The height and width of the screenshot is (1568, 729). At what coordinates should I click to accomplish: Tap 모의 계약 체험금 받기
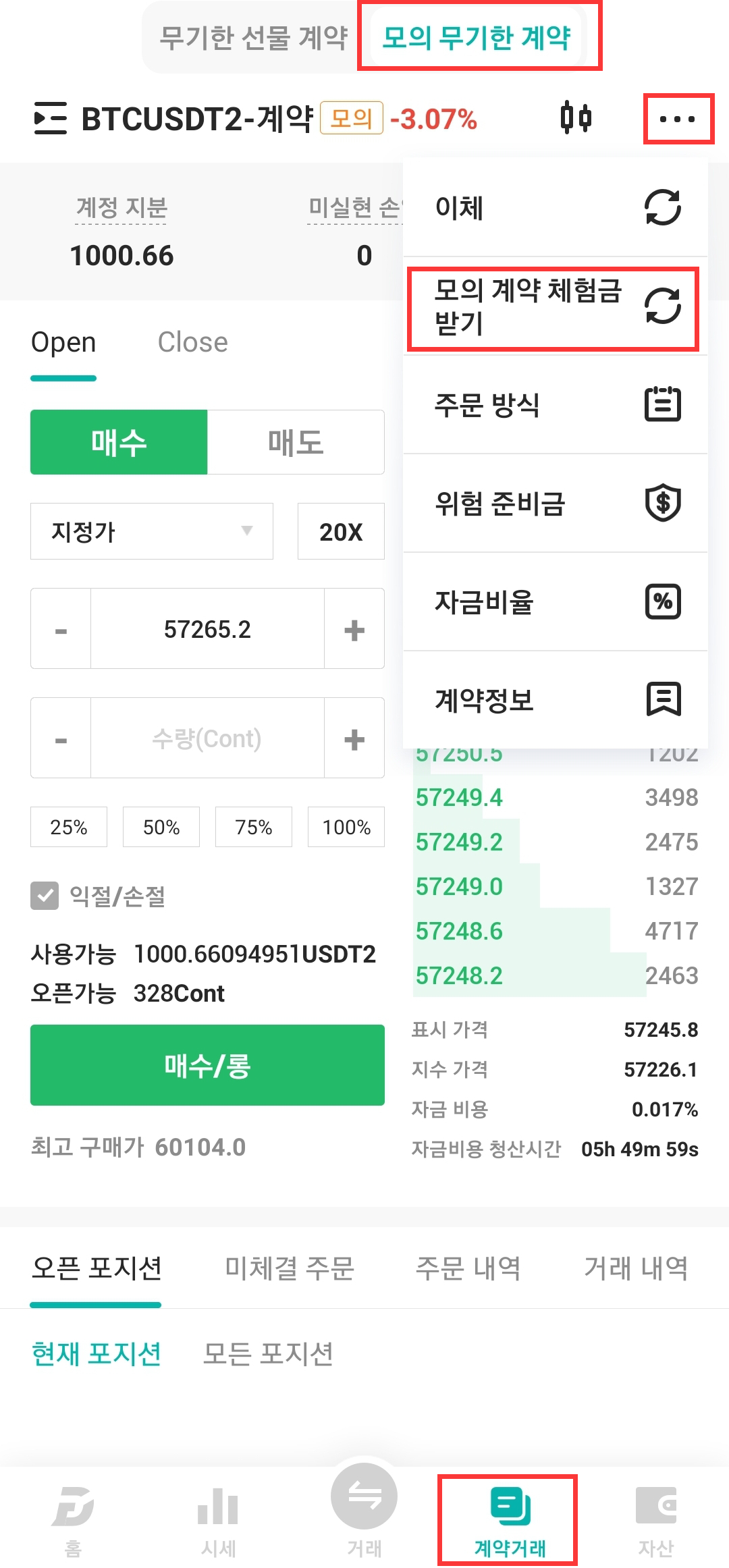coord(552,308)
